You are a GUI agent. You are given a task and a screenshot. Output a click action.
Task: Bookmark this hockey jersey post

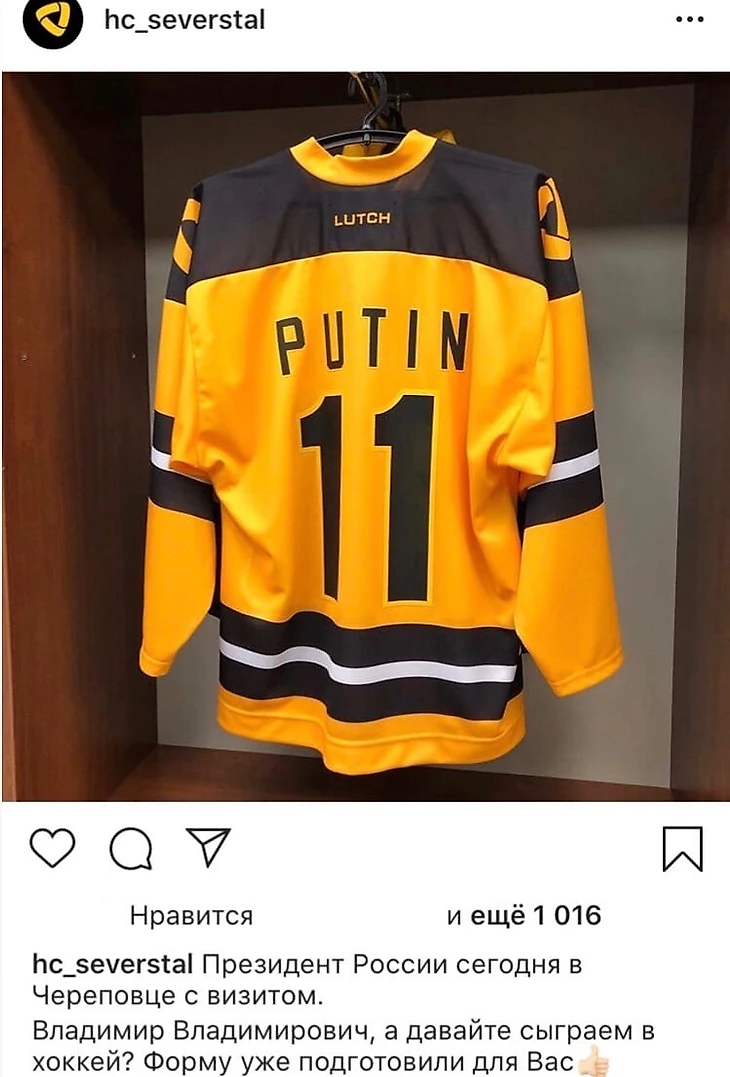[x=683, y=849]
